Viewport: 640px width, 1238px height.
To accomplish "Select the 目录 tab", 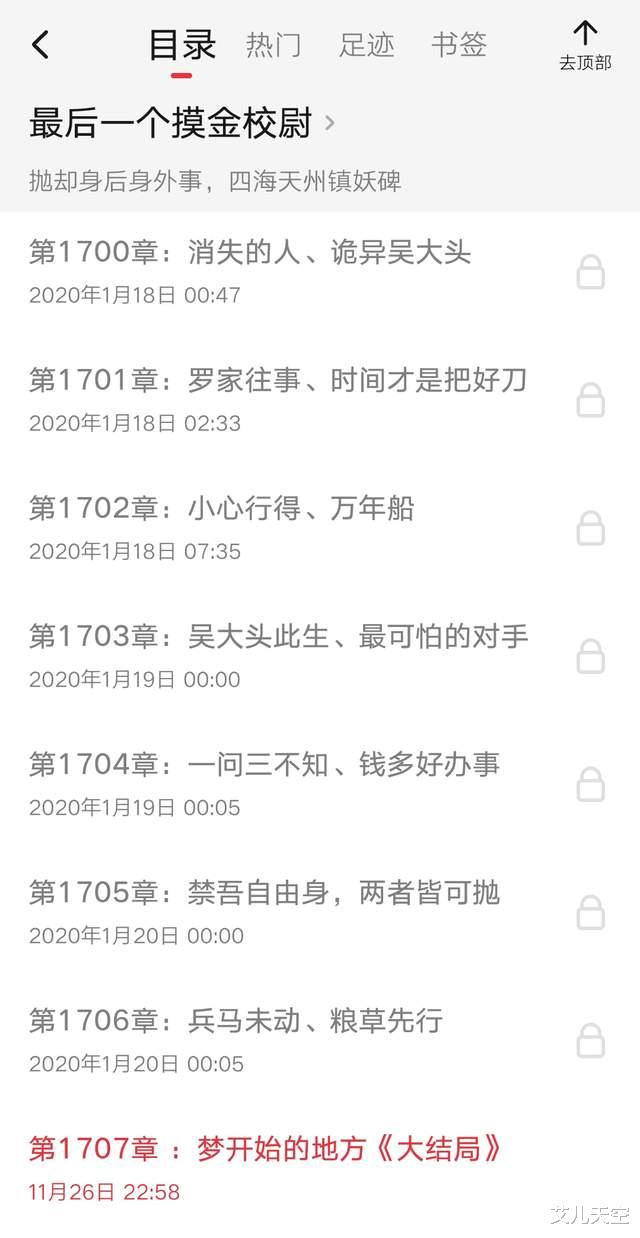I will (182, 45).
